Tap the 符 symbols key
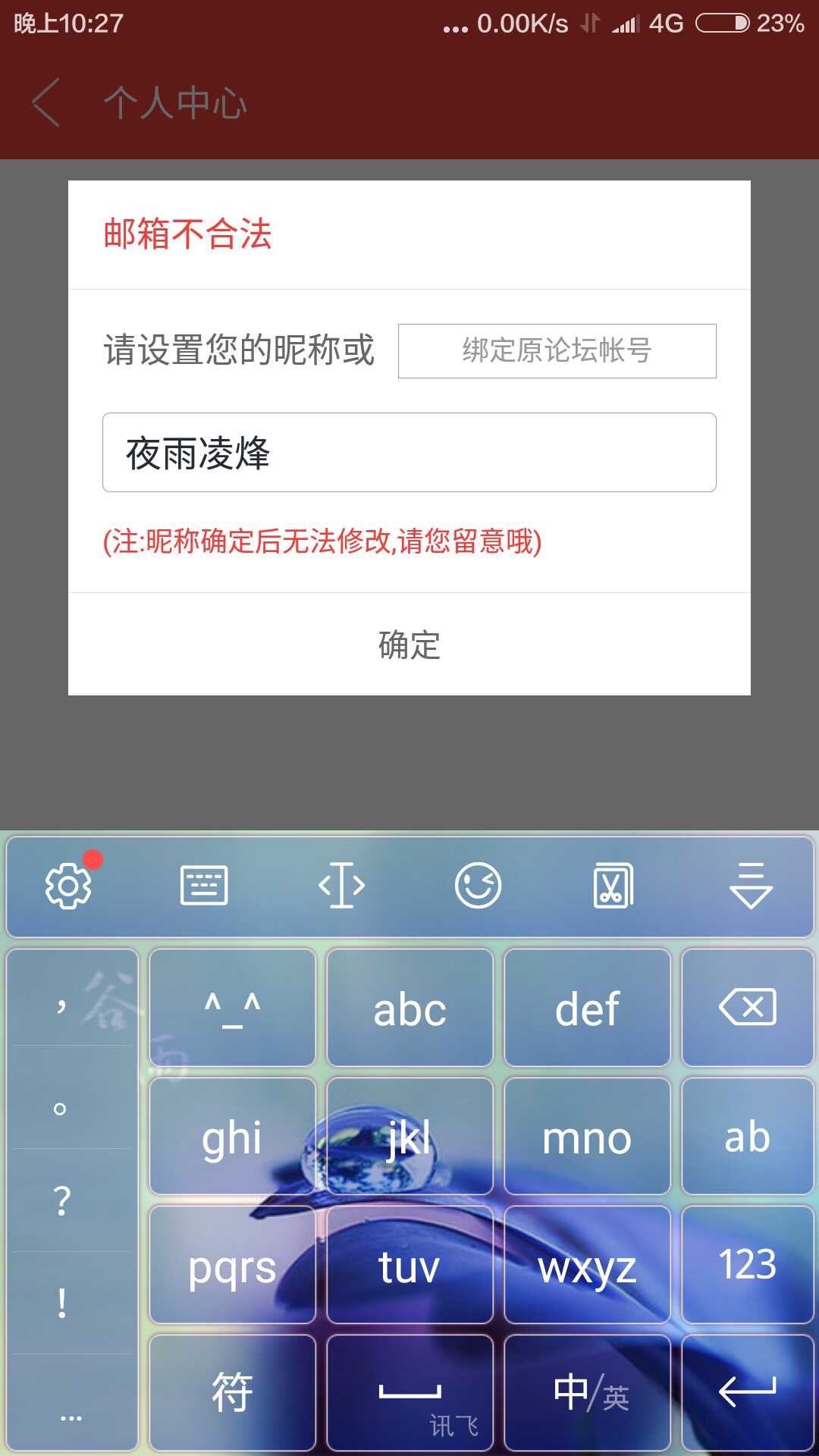 [x=232, y=1393]
